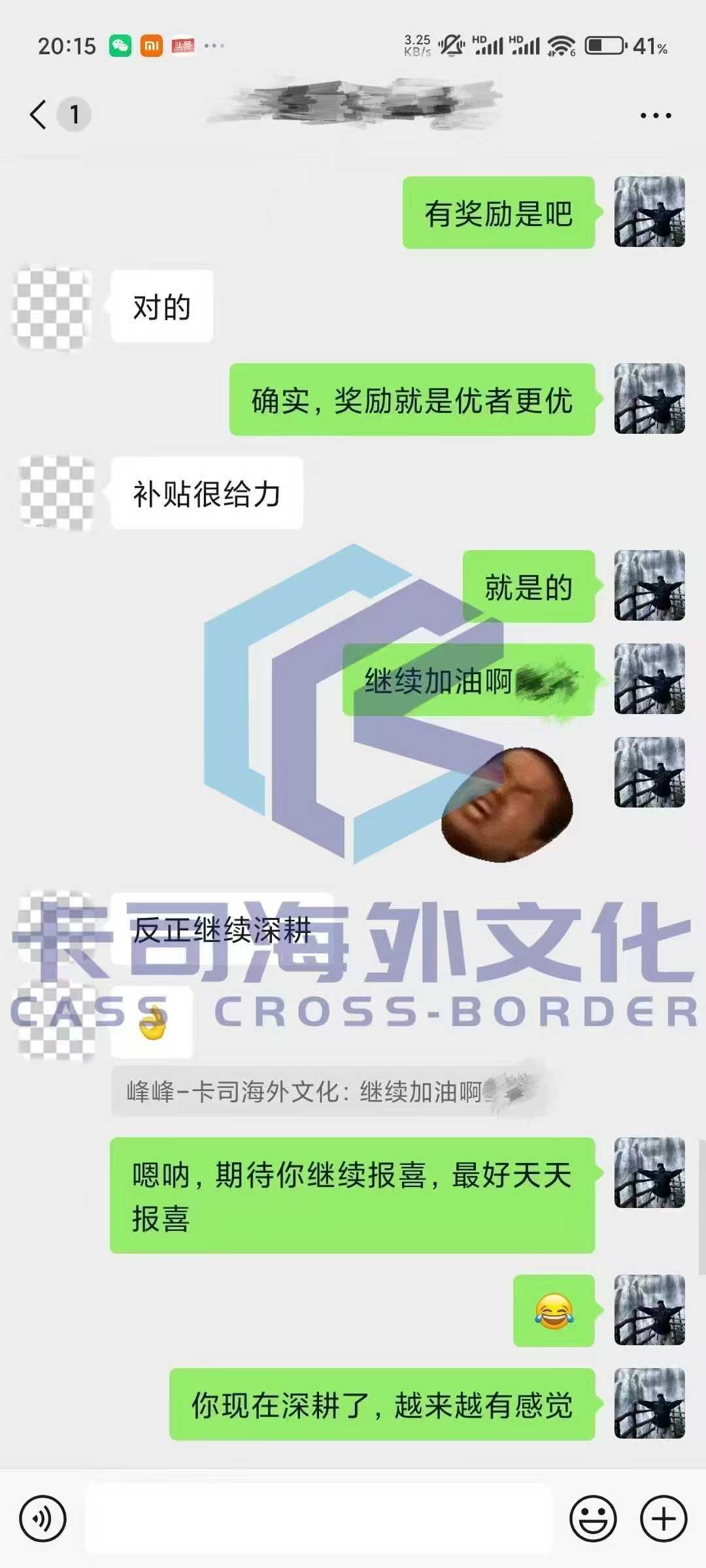
Task: Open contact avatar beside 对的 message
Action: 52,307
